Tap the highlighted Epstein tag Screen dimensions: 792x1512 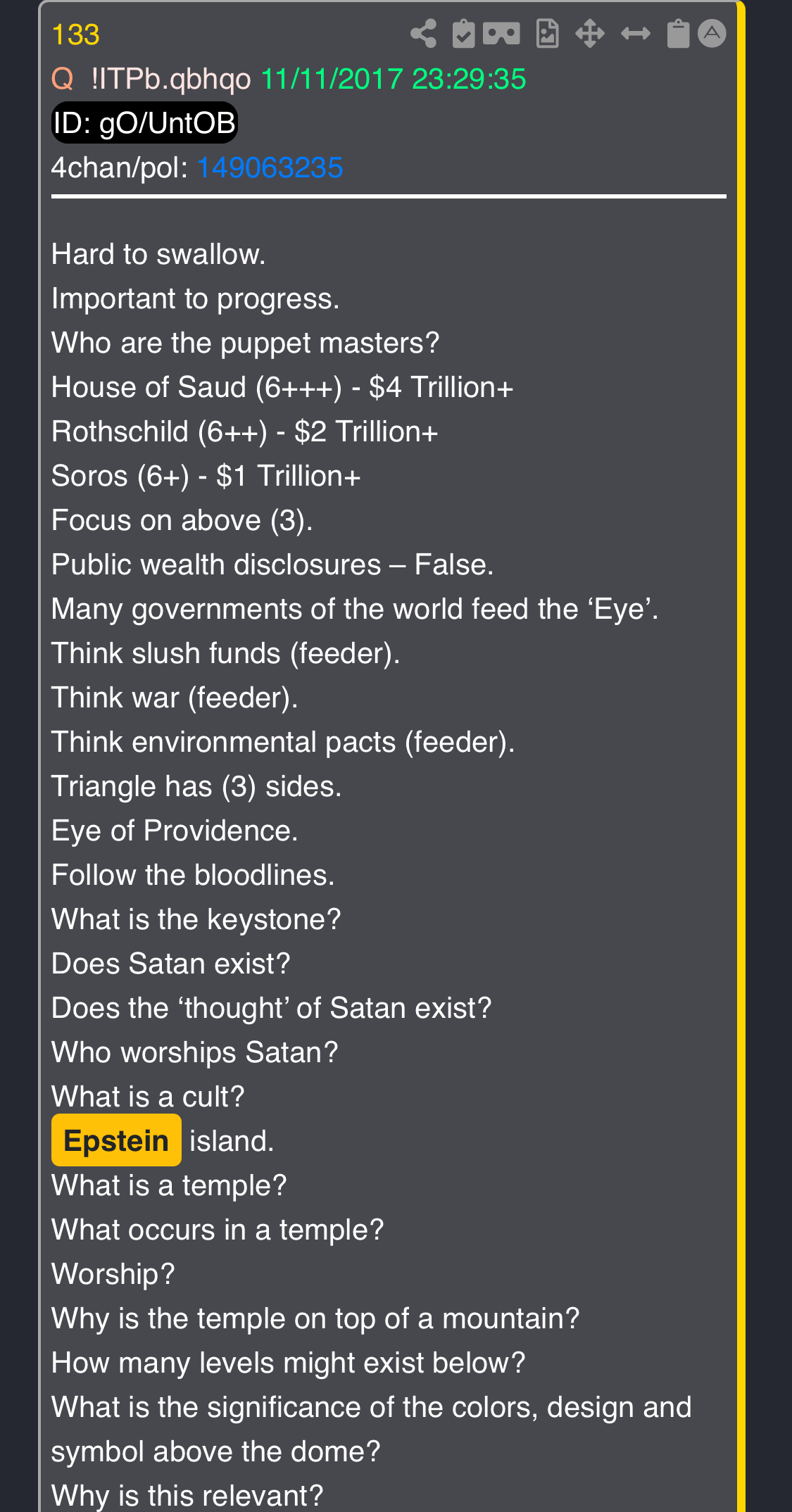tap(116, 1140)
